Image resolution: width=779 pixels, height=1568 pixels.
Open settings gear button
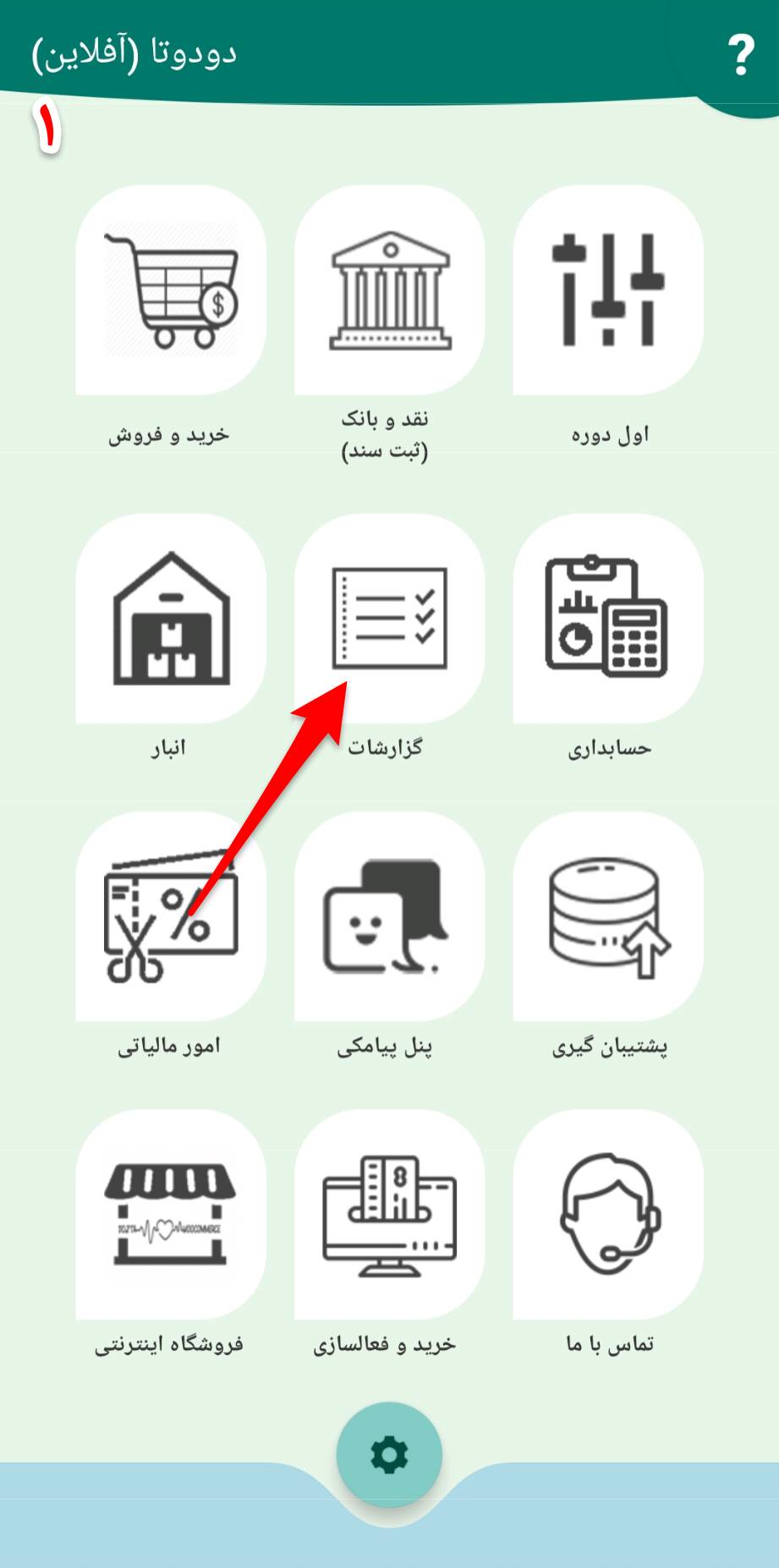point(389,1456)
